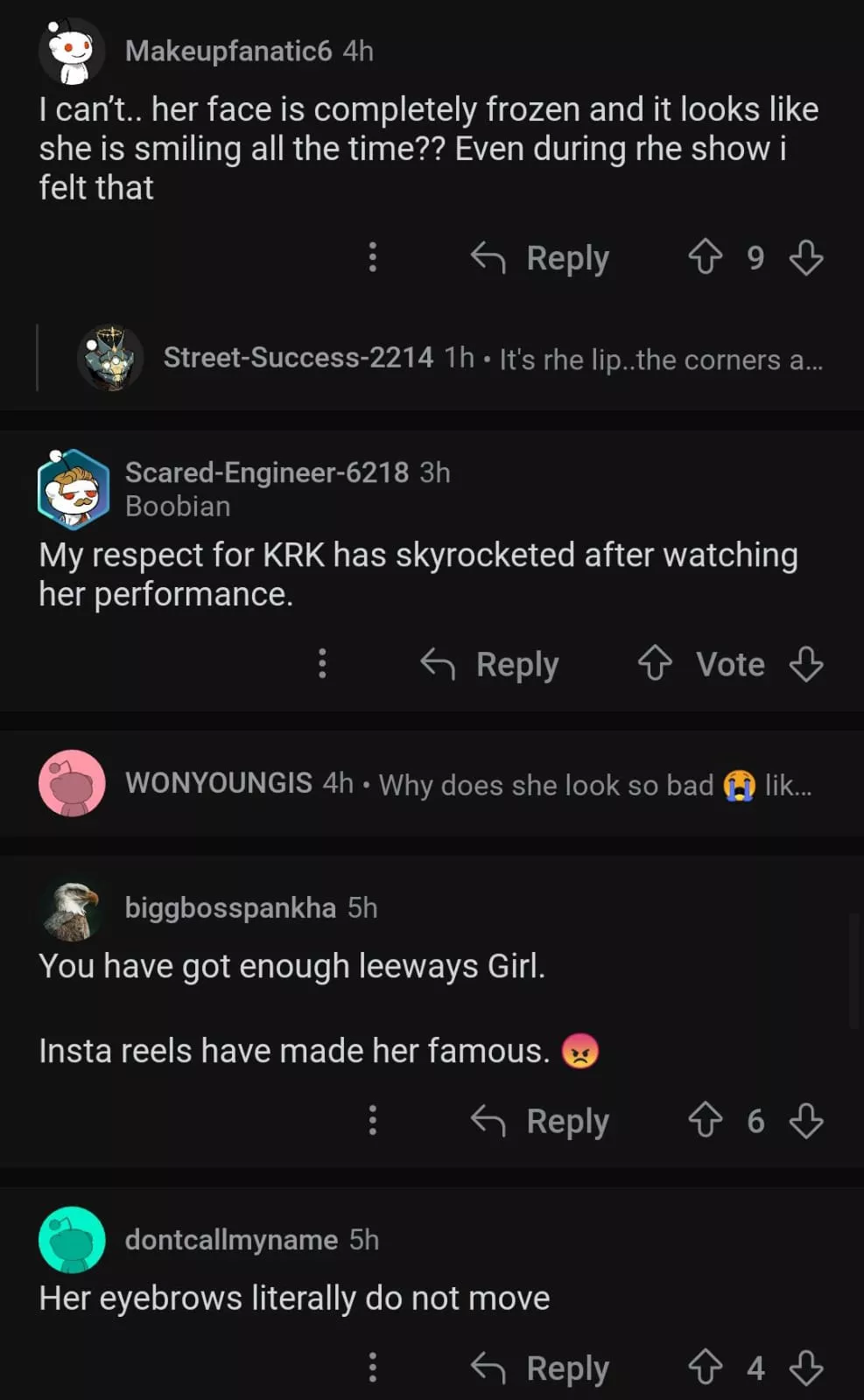
Task: Reply to Makeupfanatic6's comment
Action: pyautogui.click(x=540, y=258)
